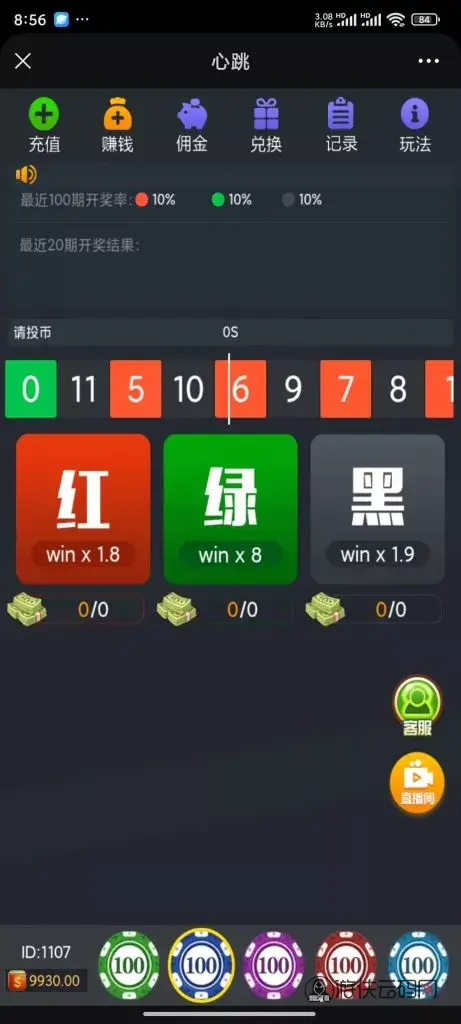Open 佣金 commission
Viewport: 461px width, 1024px height.
192,126
